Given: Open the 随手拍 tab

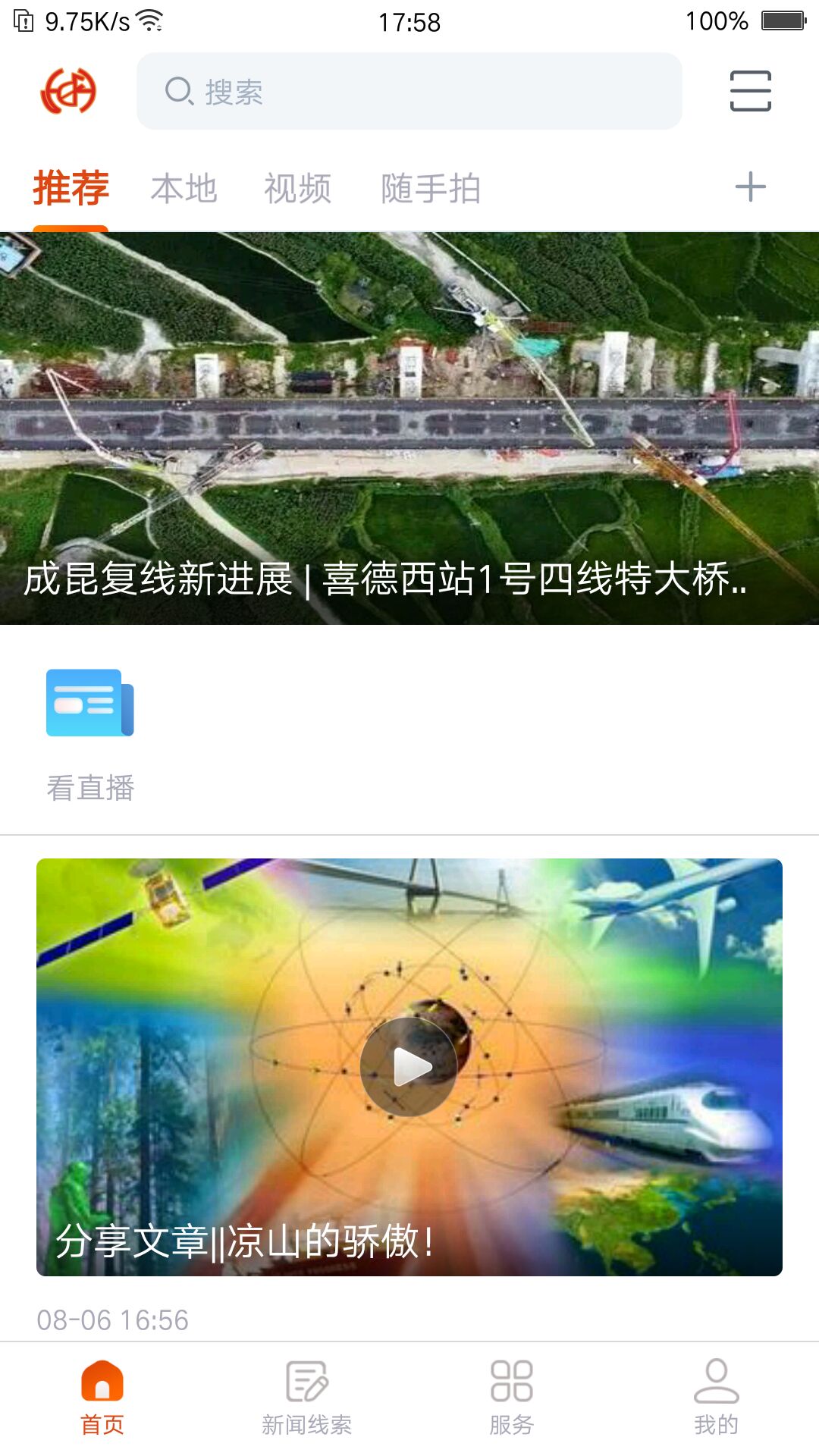Looking at the screenshot, I should pos(431,189).
